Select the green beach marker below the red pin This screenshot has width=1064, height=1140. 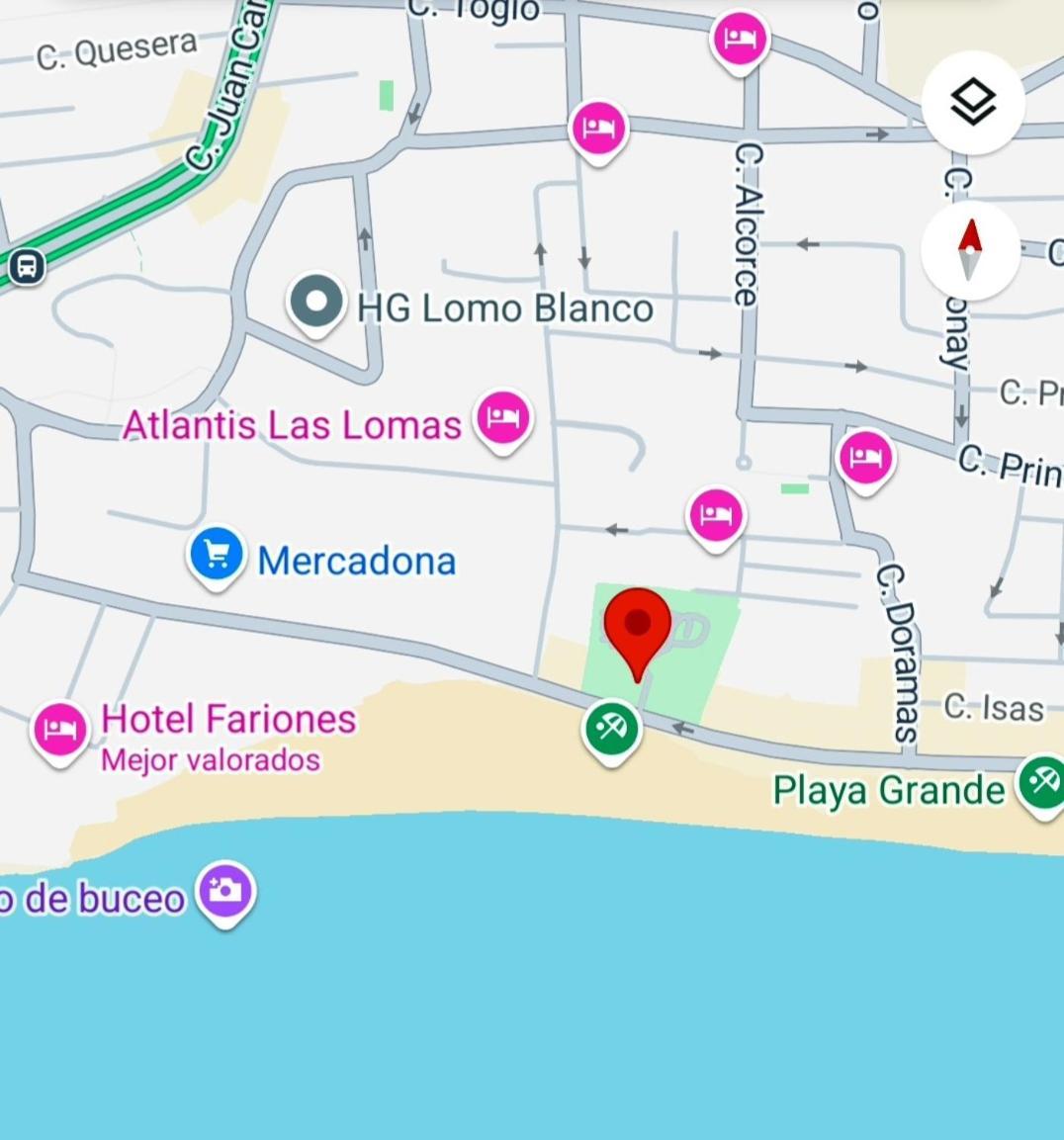(612, 730)
